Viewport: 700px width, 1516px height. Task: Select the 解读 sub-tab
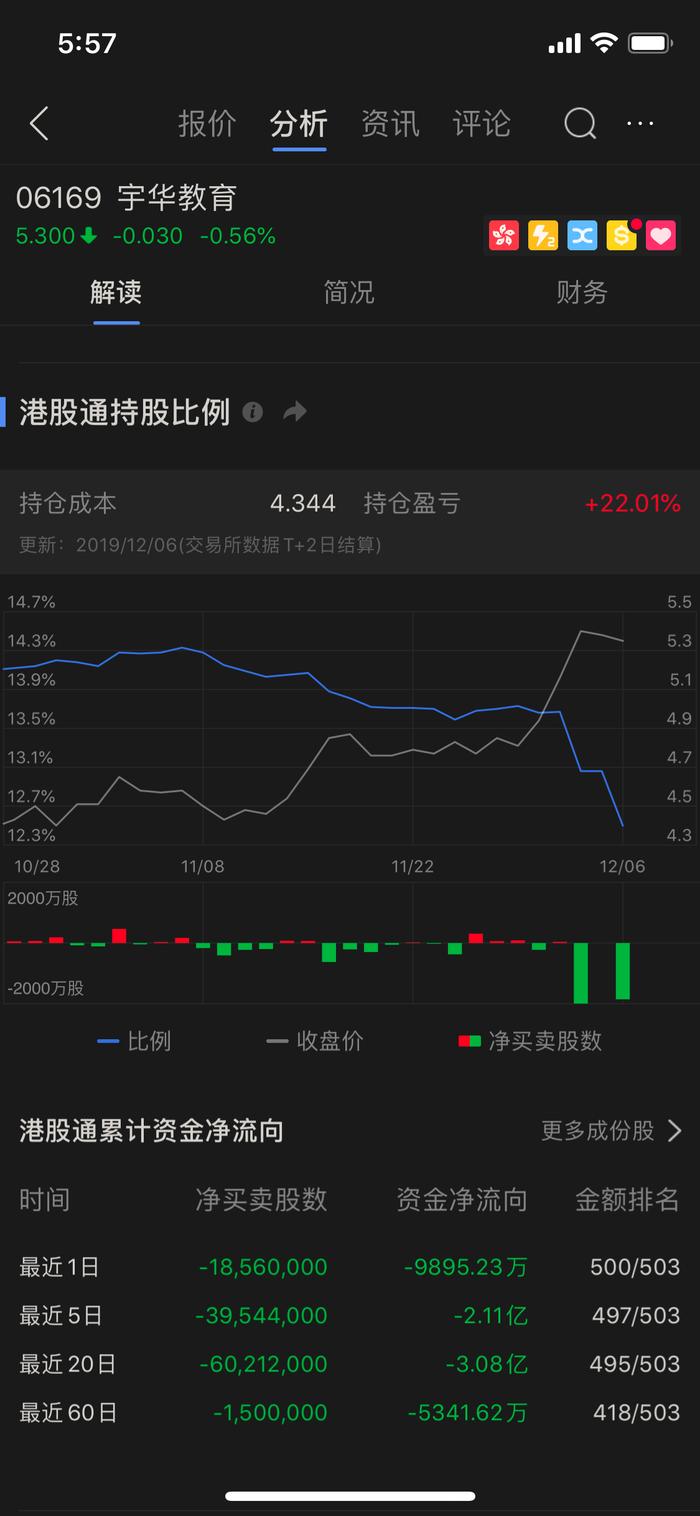(x=116, y=292)
